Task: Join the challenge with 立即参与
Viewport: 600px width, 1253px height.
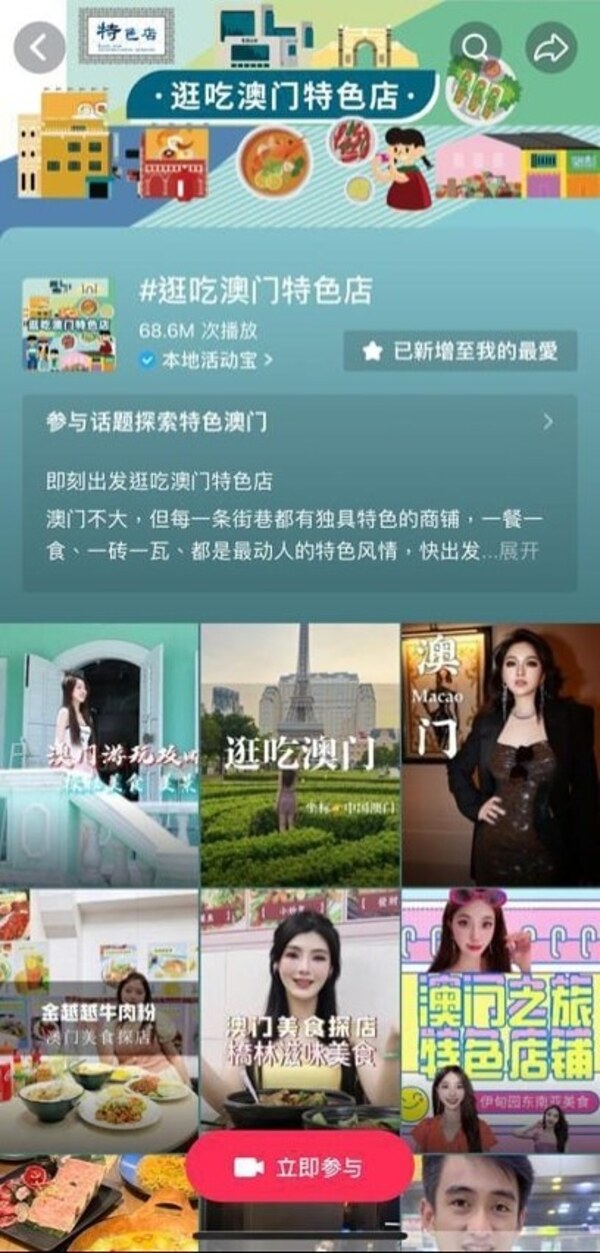Action: coord(299,1167)
